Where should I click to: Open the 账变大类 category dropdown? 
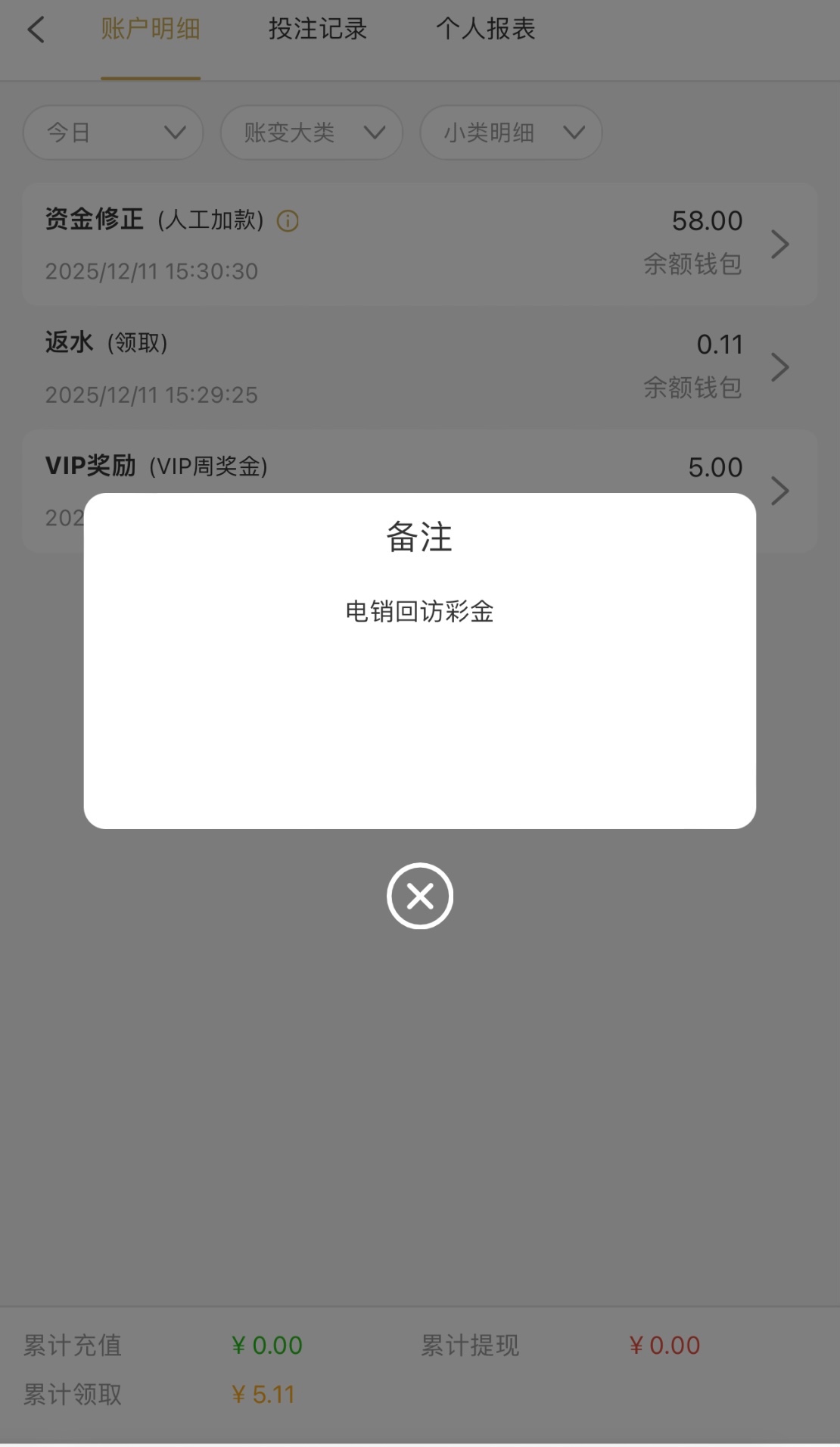point(311,133)
